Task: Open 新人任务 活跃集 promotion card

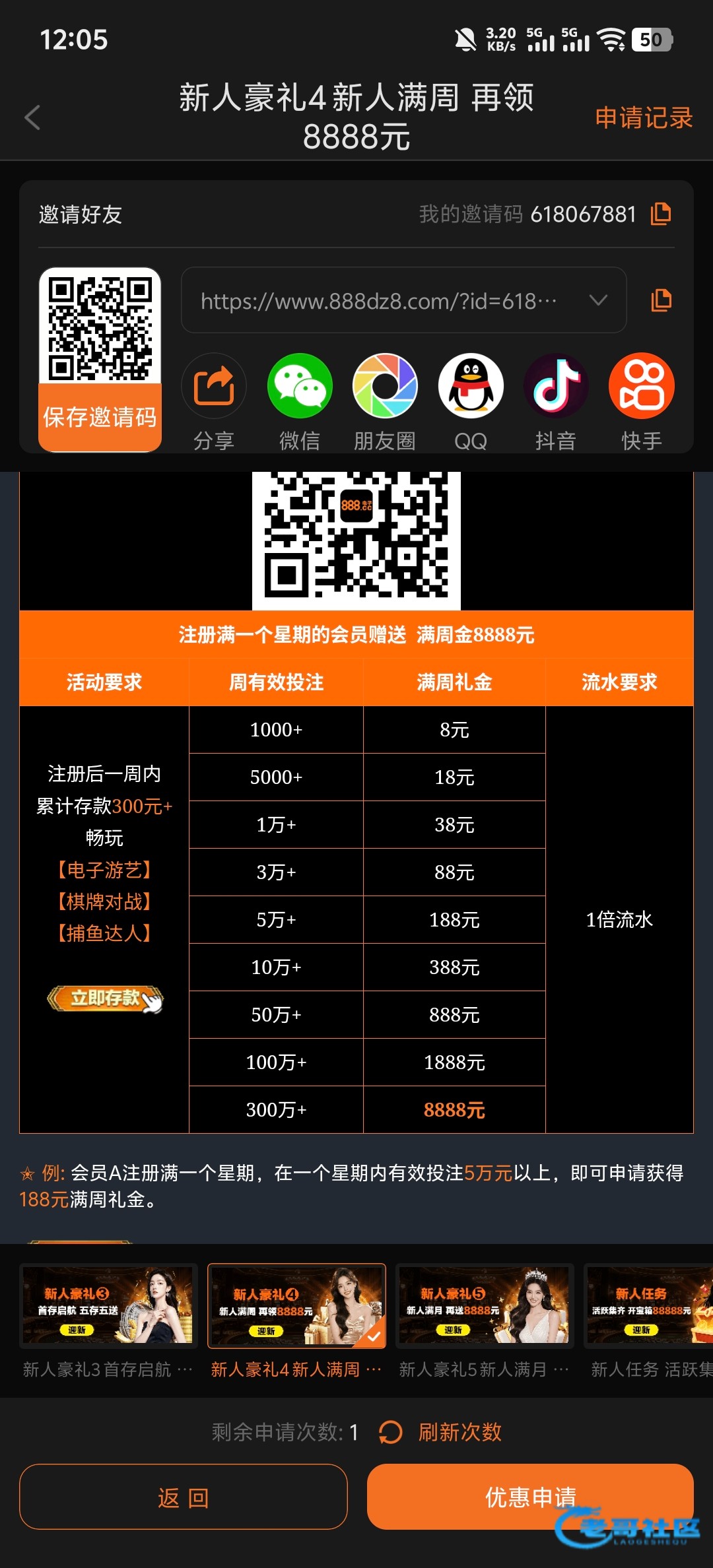Action: tap(648, 1305)
